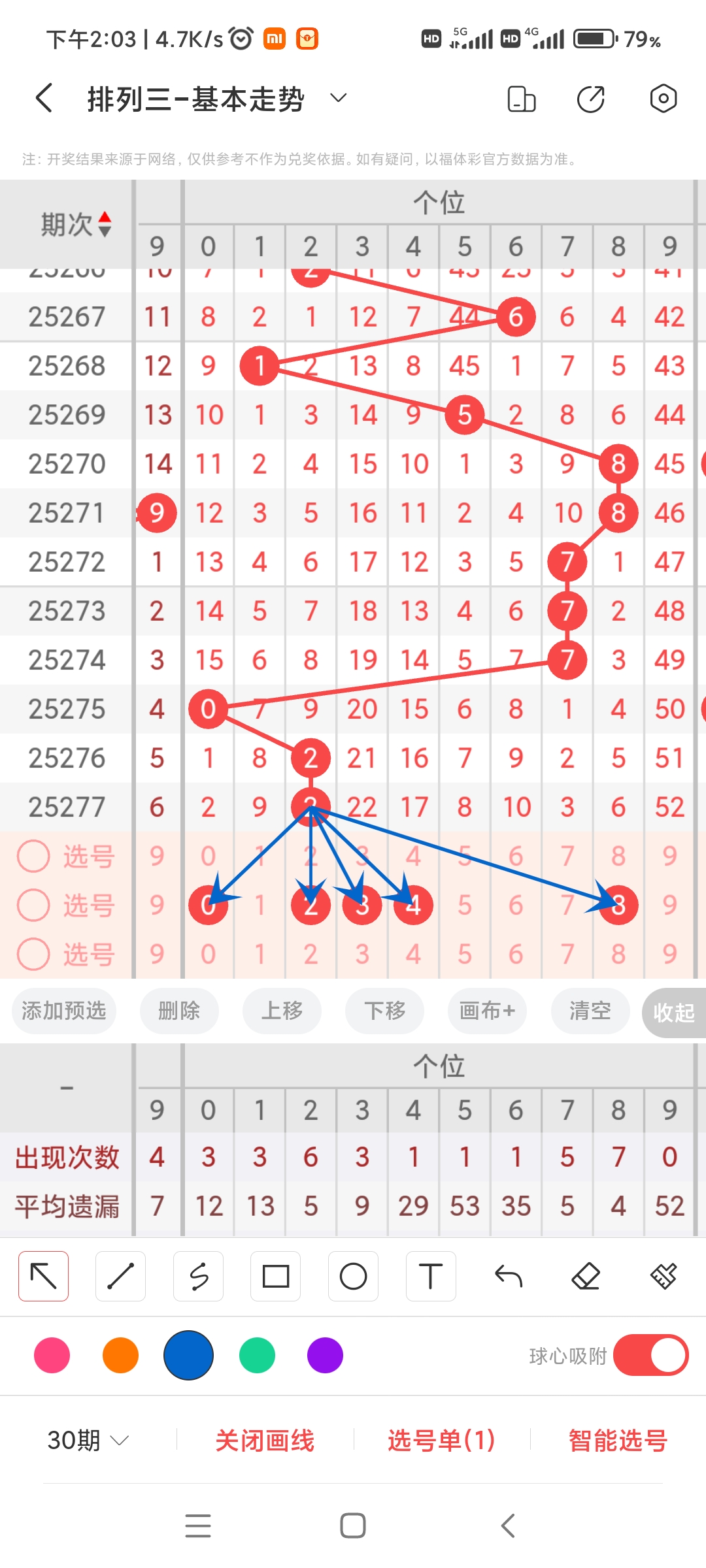Open the 30期 period dropdown
Viewport: 706px width, 1568px height.
point(88,1440)
